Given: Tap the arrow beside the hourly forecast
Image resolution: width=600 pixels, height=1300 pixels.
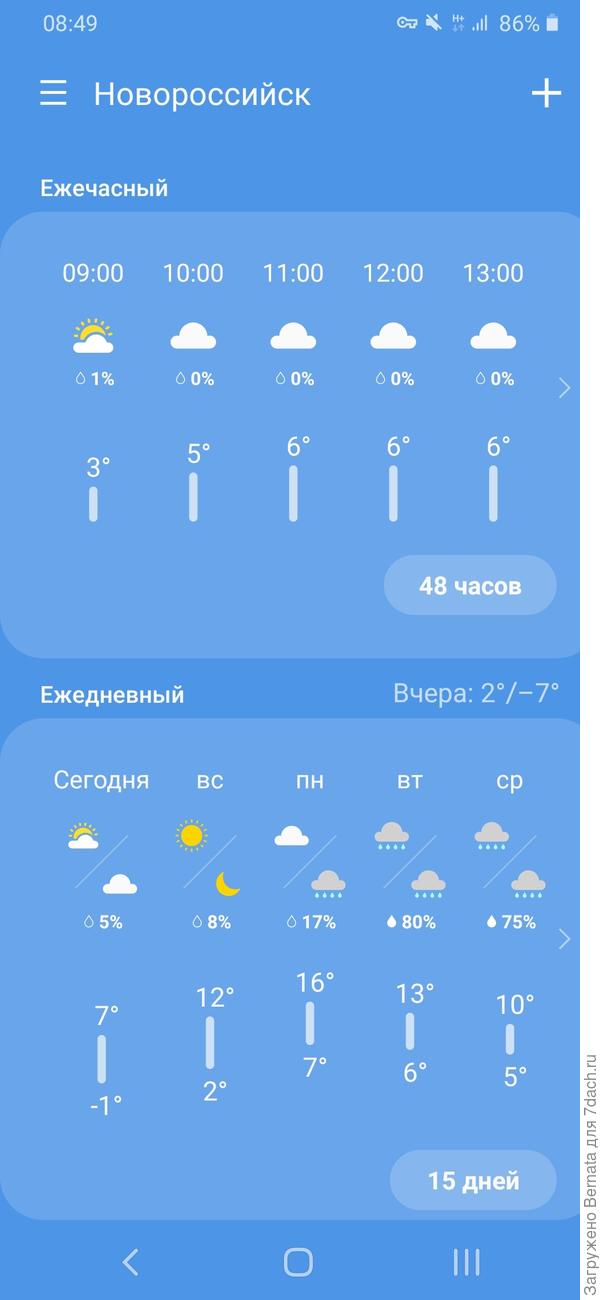Looking at the screenshot, I should [564, 388].
